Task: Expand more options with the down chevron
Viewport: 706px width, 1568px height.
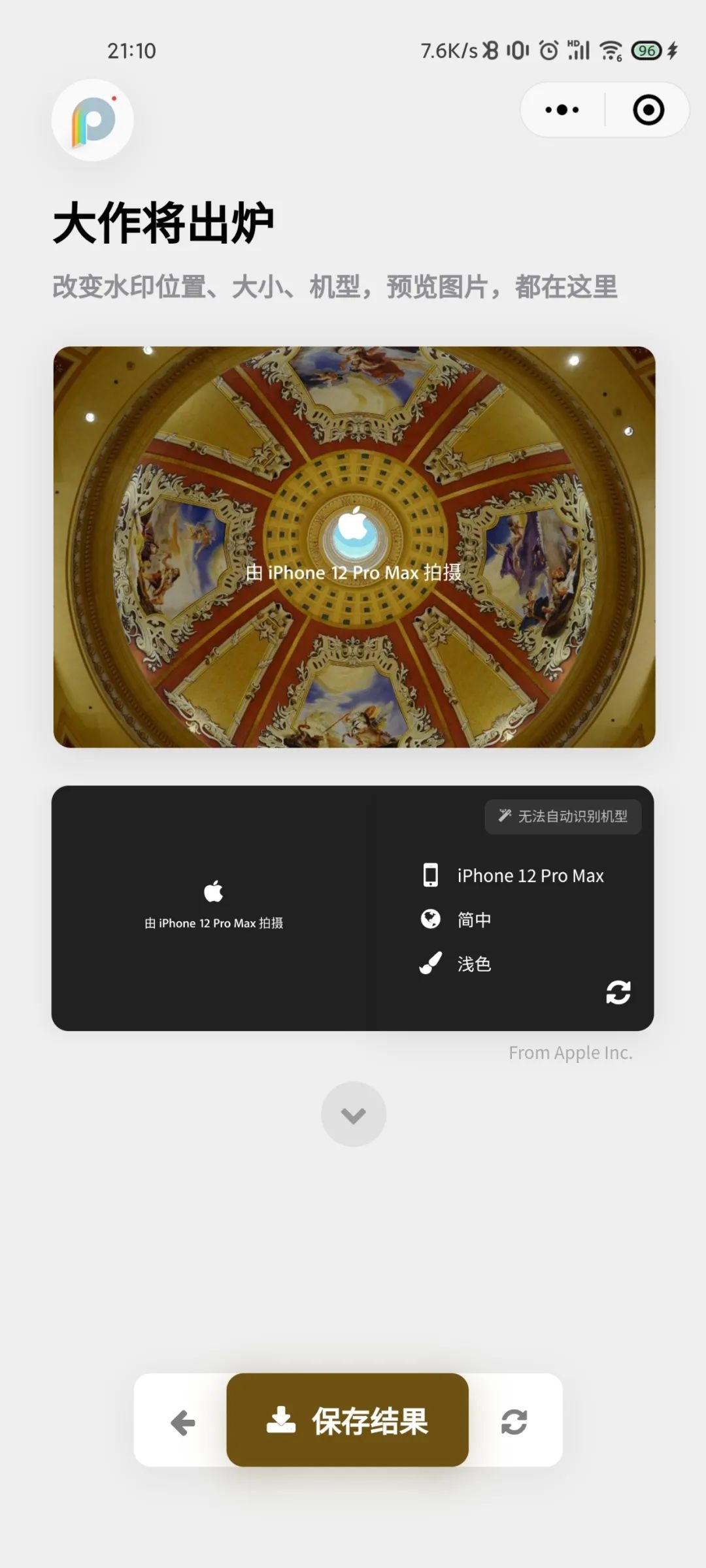Action: 353,1115
